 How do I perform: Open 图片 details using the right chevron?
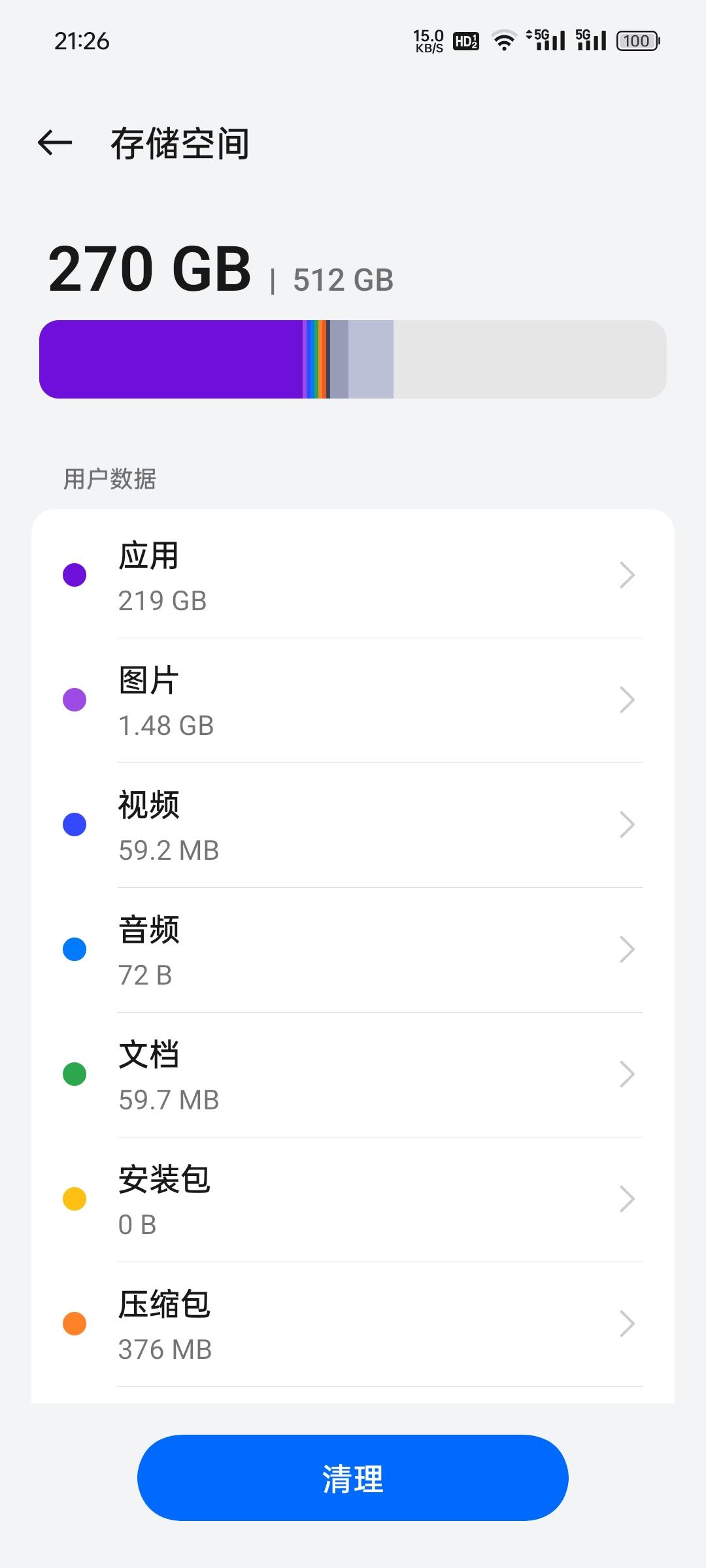click(626, 699)
